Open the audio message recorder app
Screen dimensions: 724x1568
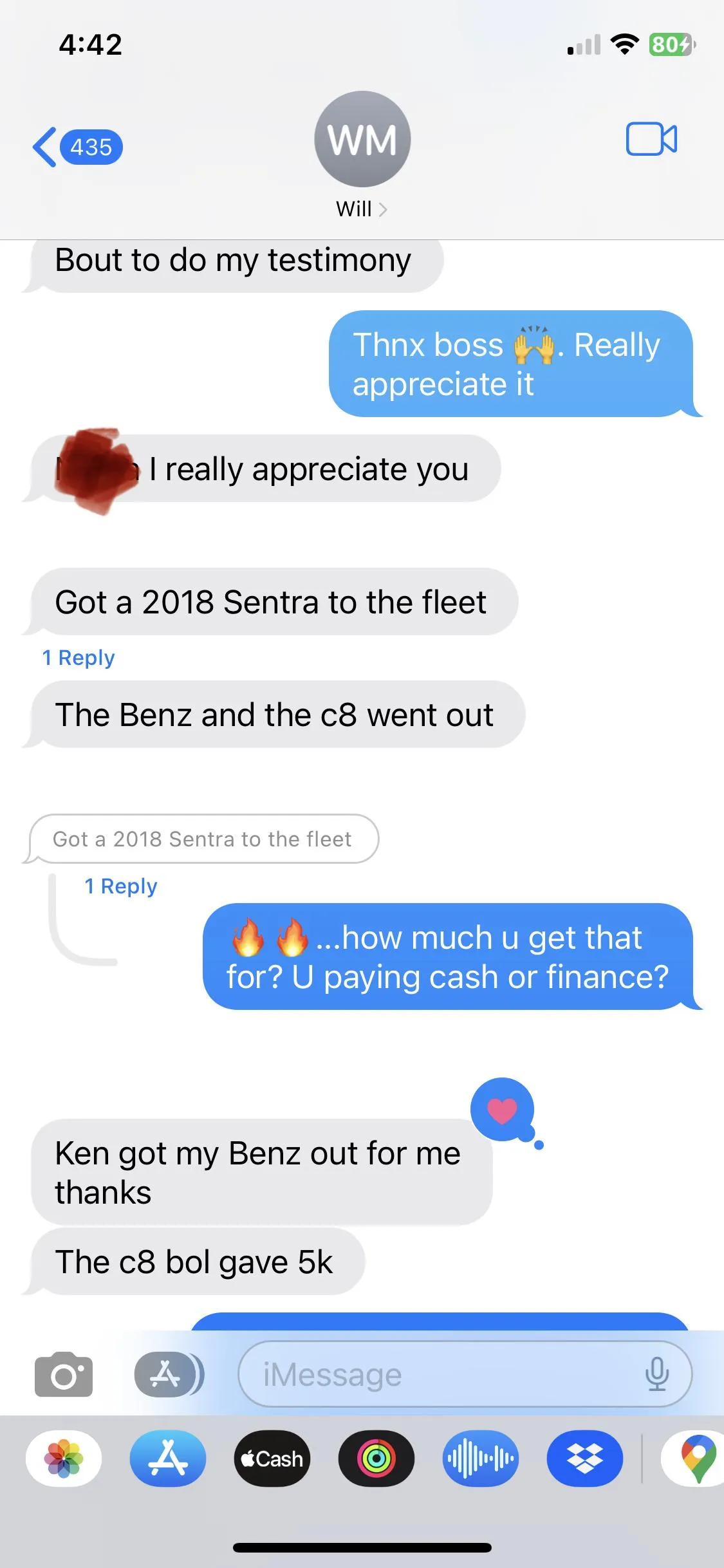tap(481, 1459)
